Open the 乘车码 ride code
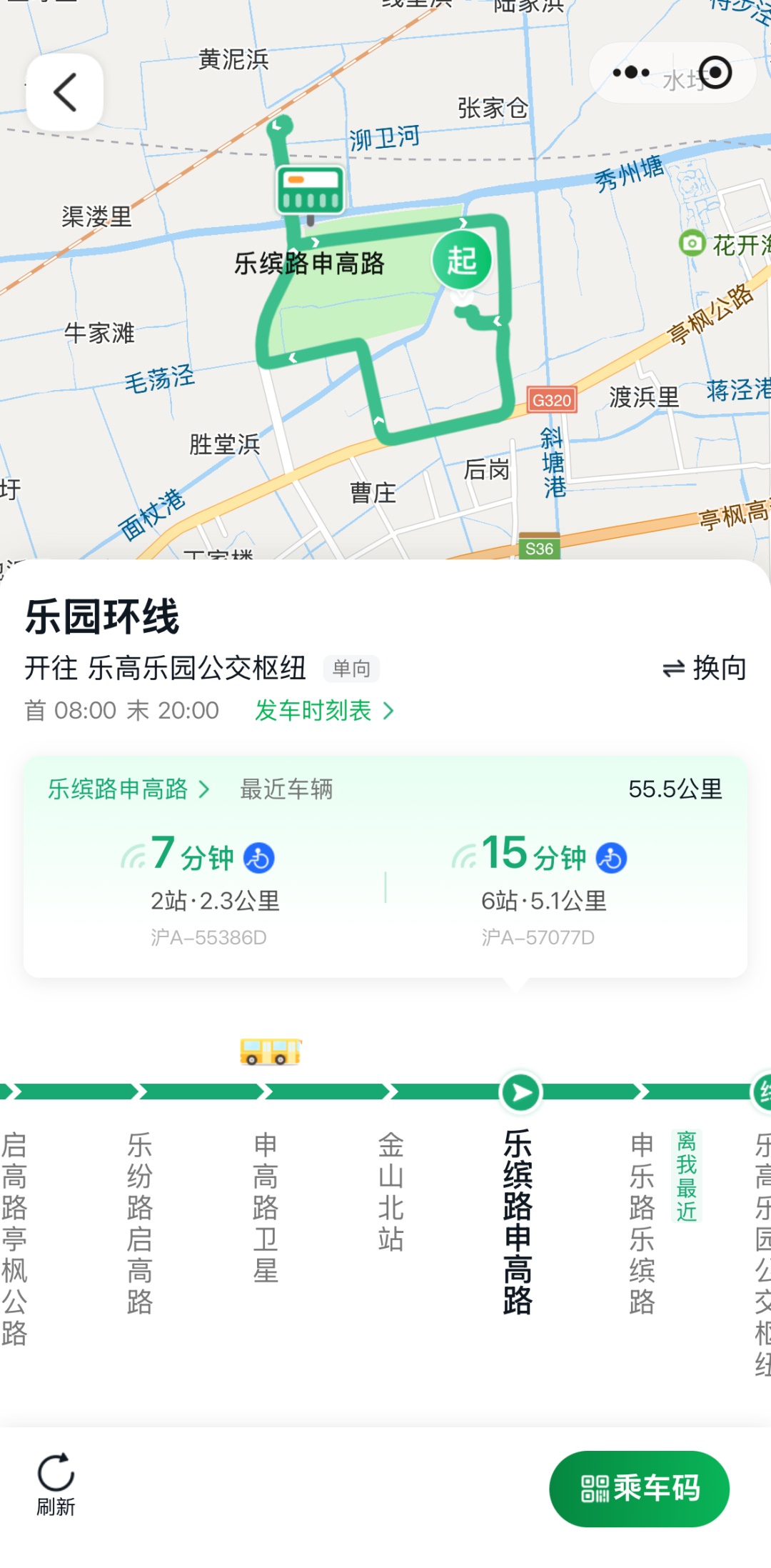Screen dimensions: 771x1568 [639, 1489]
